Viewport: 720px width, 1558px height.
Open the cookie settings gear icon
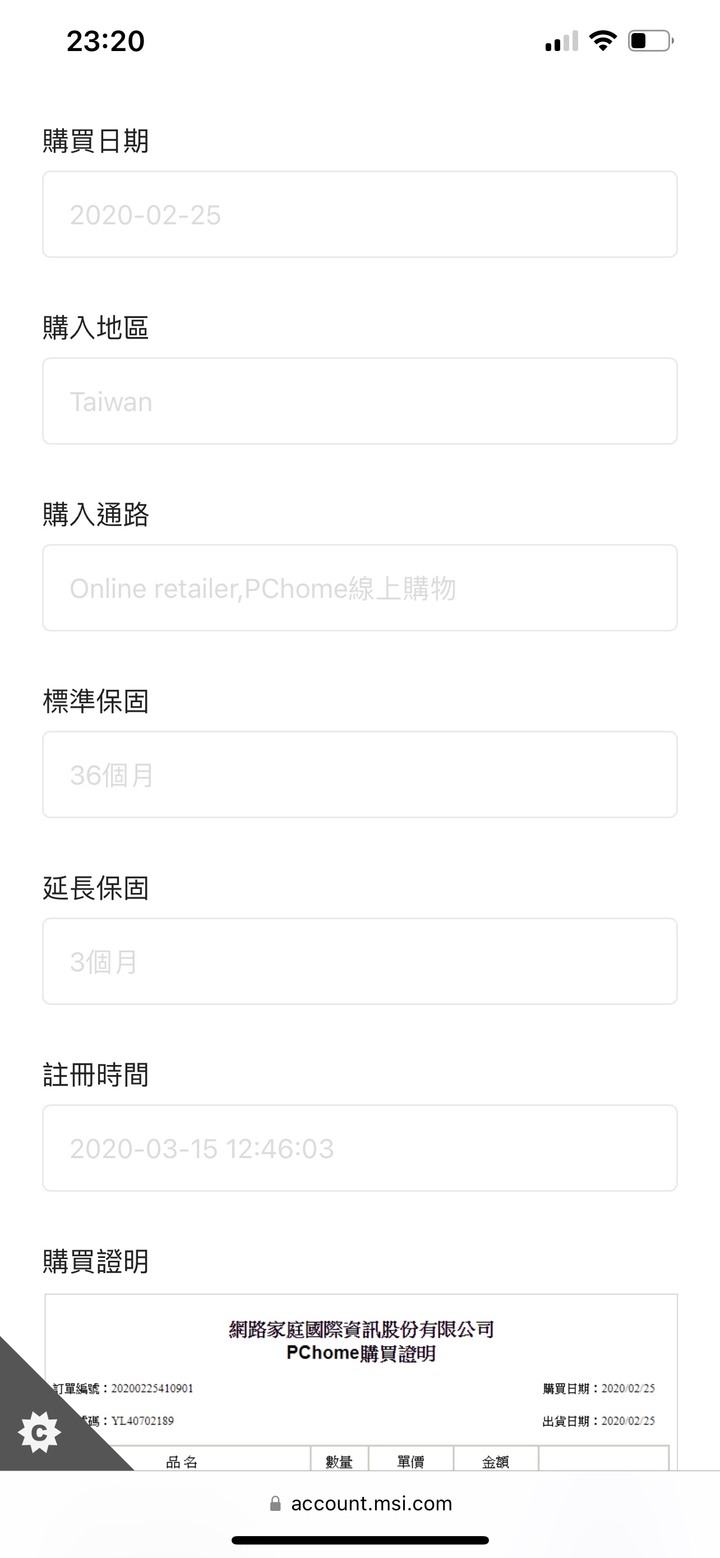(x=39, y=1433)
